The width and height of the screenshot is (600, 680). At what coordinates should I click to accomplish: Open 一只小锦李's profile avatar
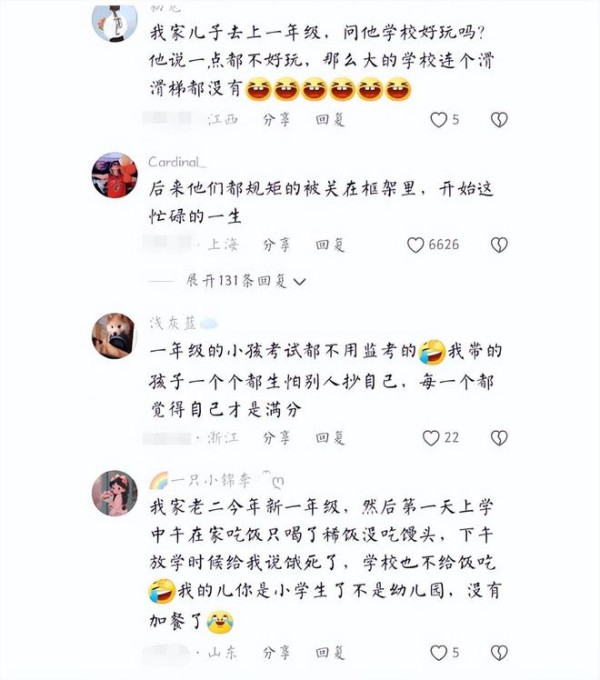coord(114,492)
